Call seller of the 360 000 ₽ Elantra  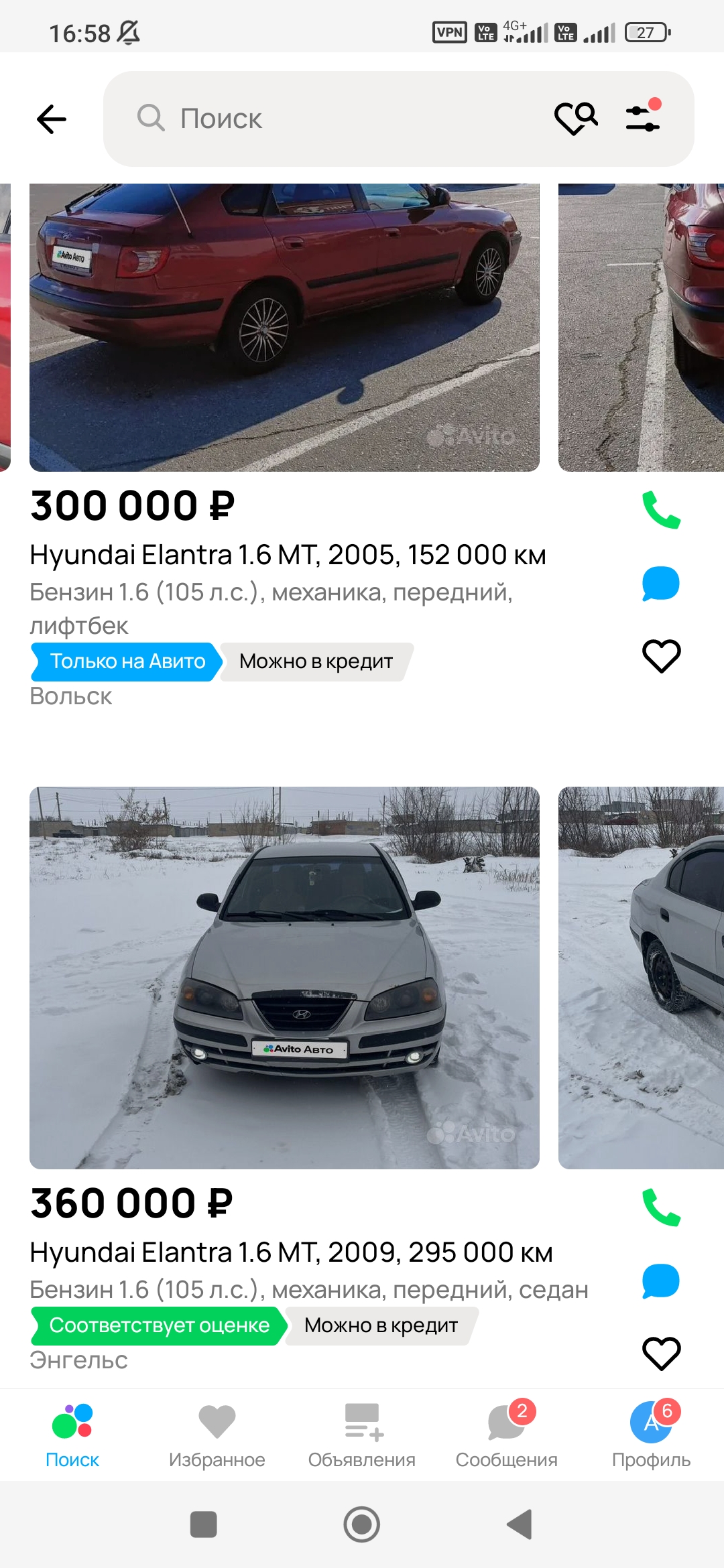(x=661, y=1207)
